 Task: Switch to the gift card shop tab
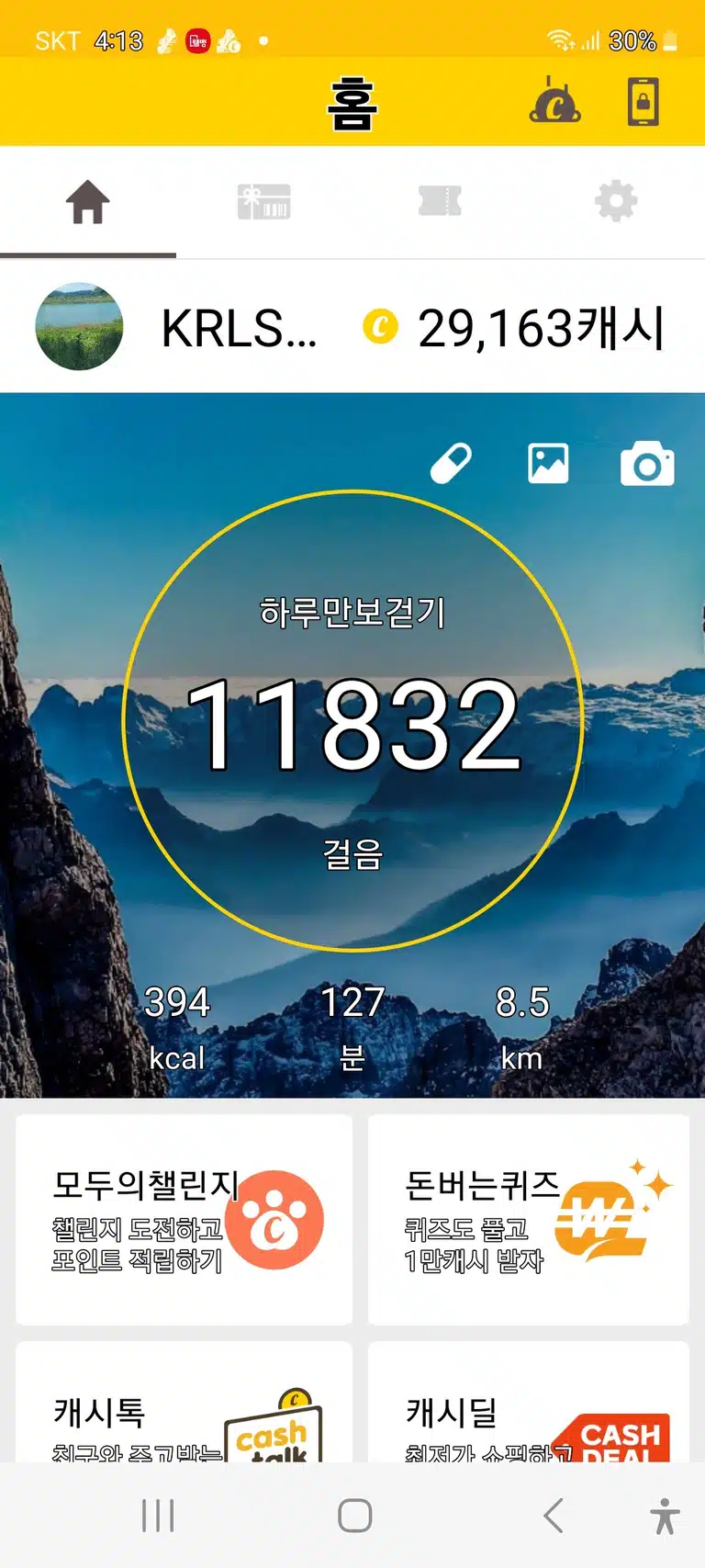coord(264,202)
